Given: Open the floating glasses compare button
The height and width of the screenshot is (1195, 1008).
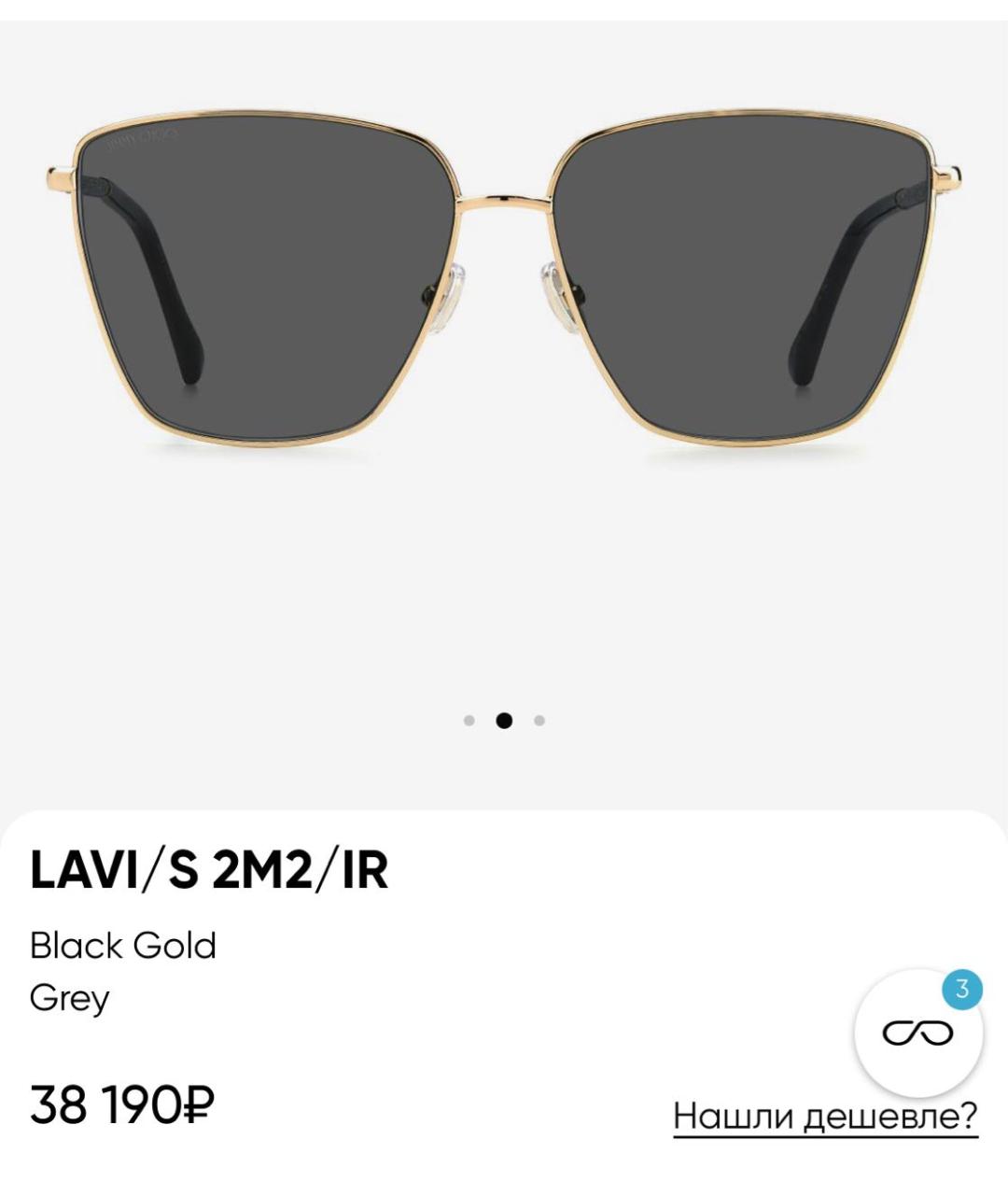Looking at the screenshot, I should click(918, 1033).
